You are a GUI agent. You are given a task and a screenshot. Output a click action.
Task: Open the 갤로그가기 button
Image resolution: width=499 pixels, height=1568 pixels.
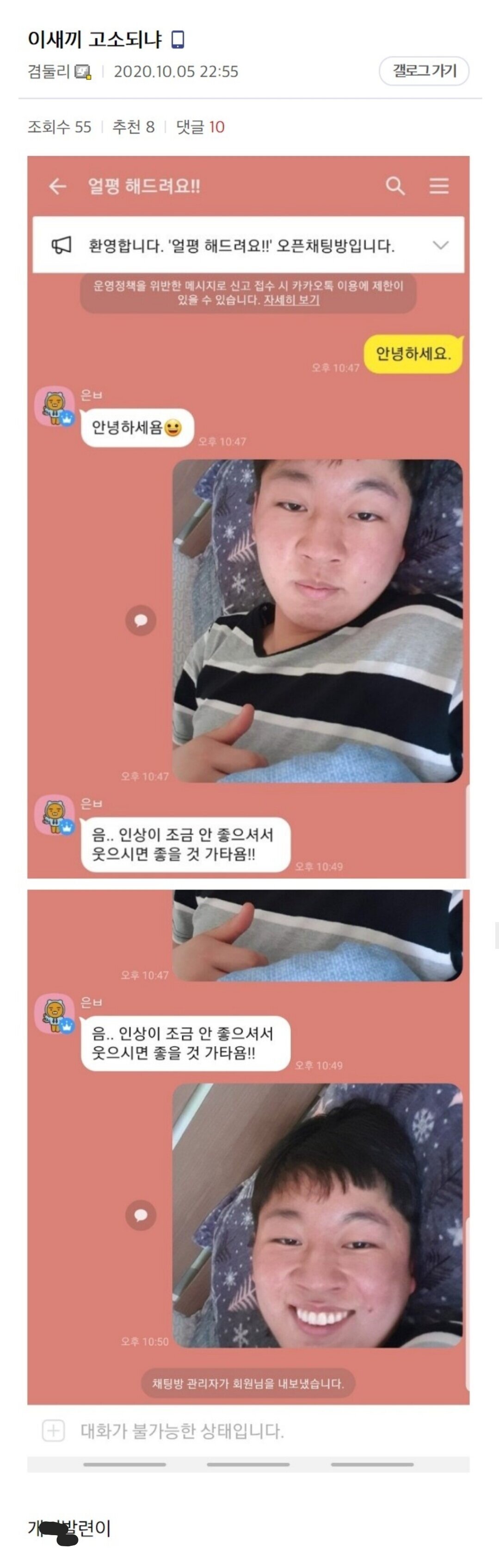coord(424,71)
